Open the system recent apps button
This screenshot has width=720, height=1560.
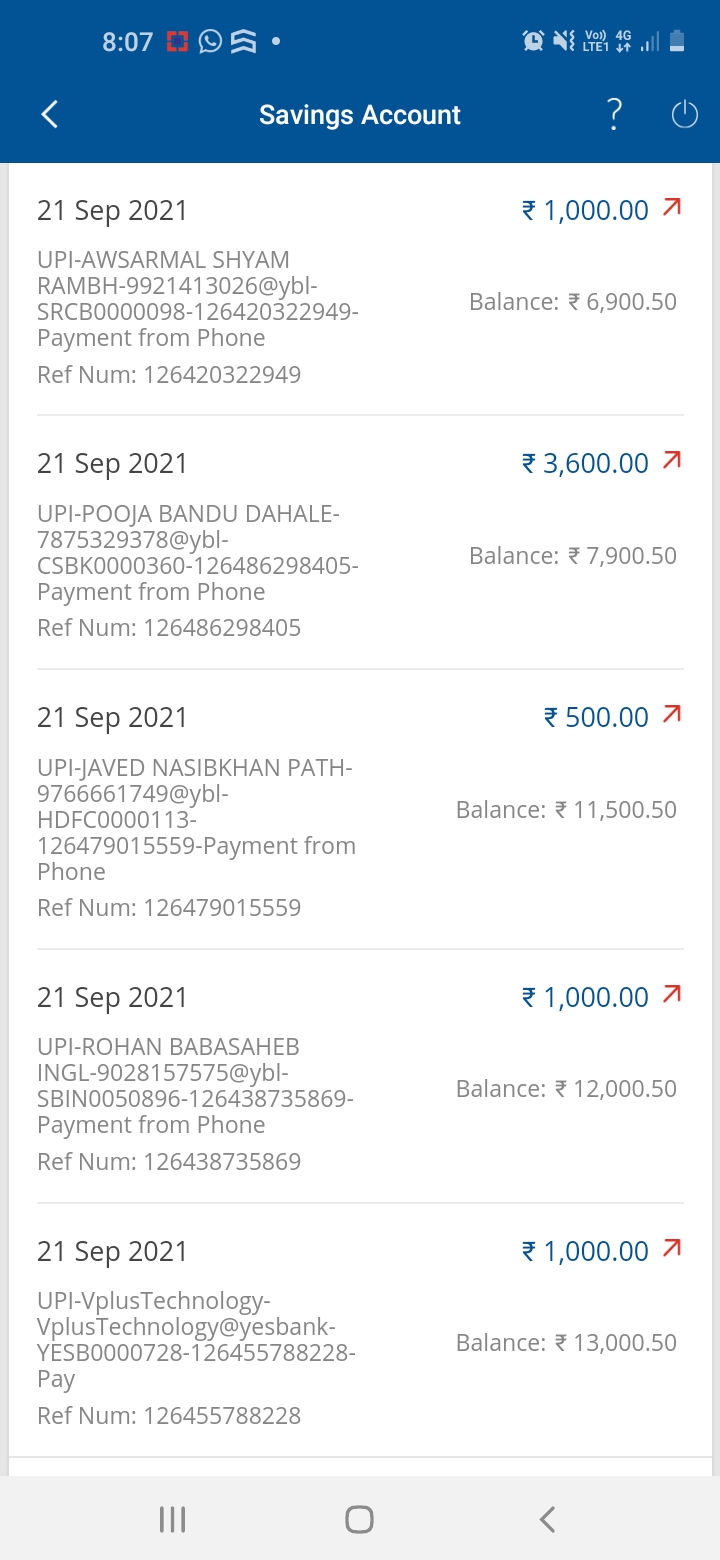tap(173, 1519)
